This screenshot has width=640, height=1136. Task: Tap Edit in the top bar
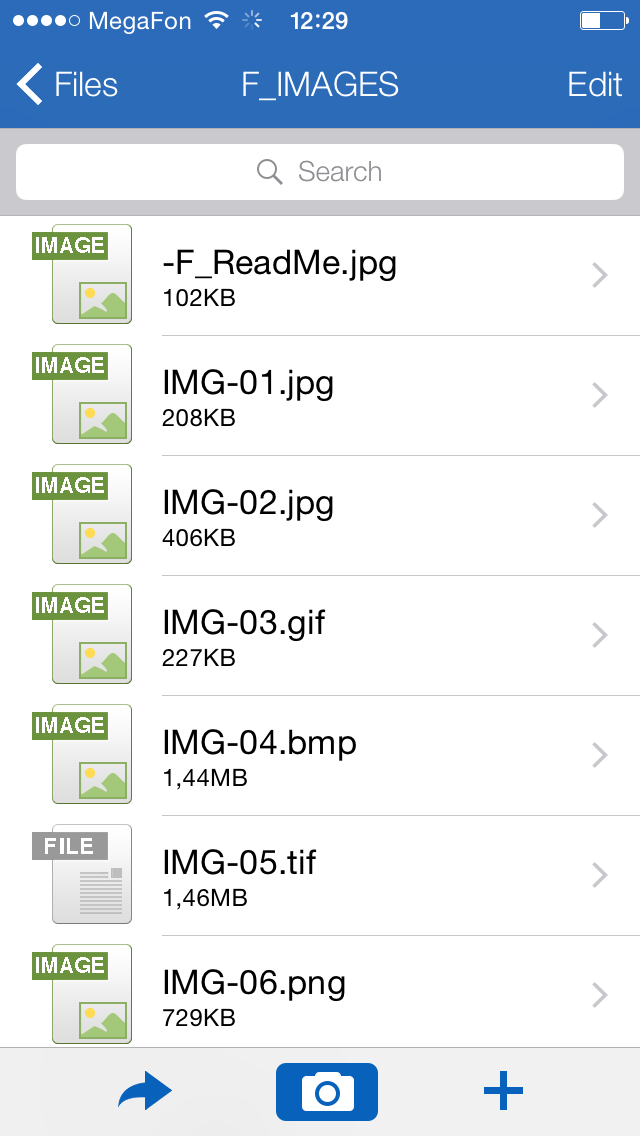click(594, 85)
